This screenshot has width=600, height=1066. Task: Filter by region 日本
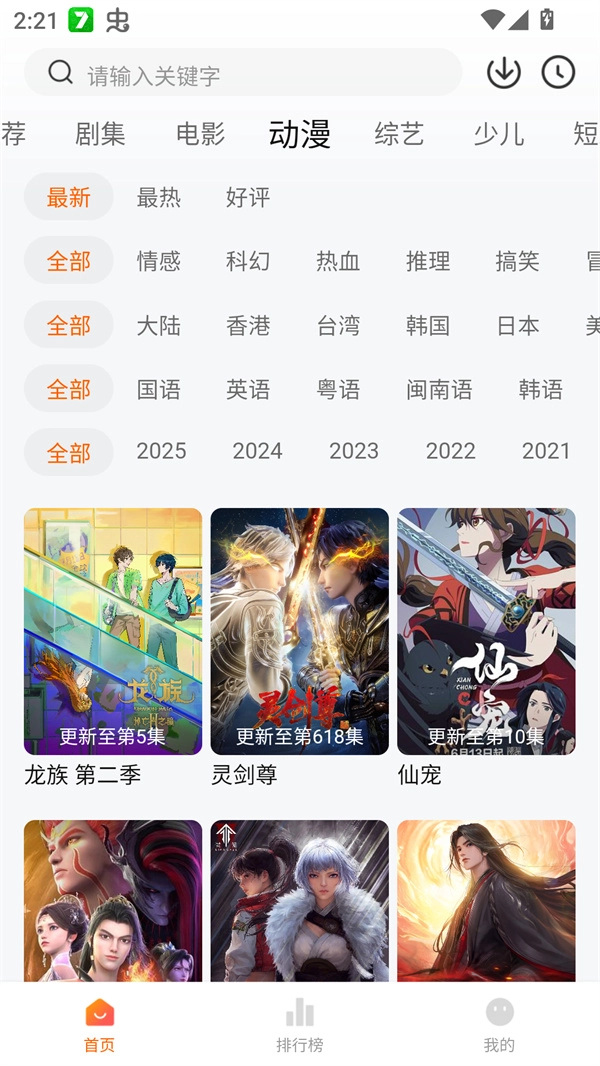coord(518,325)
